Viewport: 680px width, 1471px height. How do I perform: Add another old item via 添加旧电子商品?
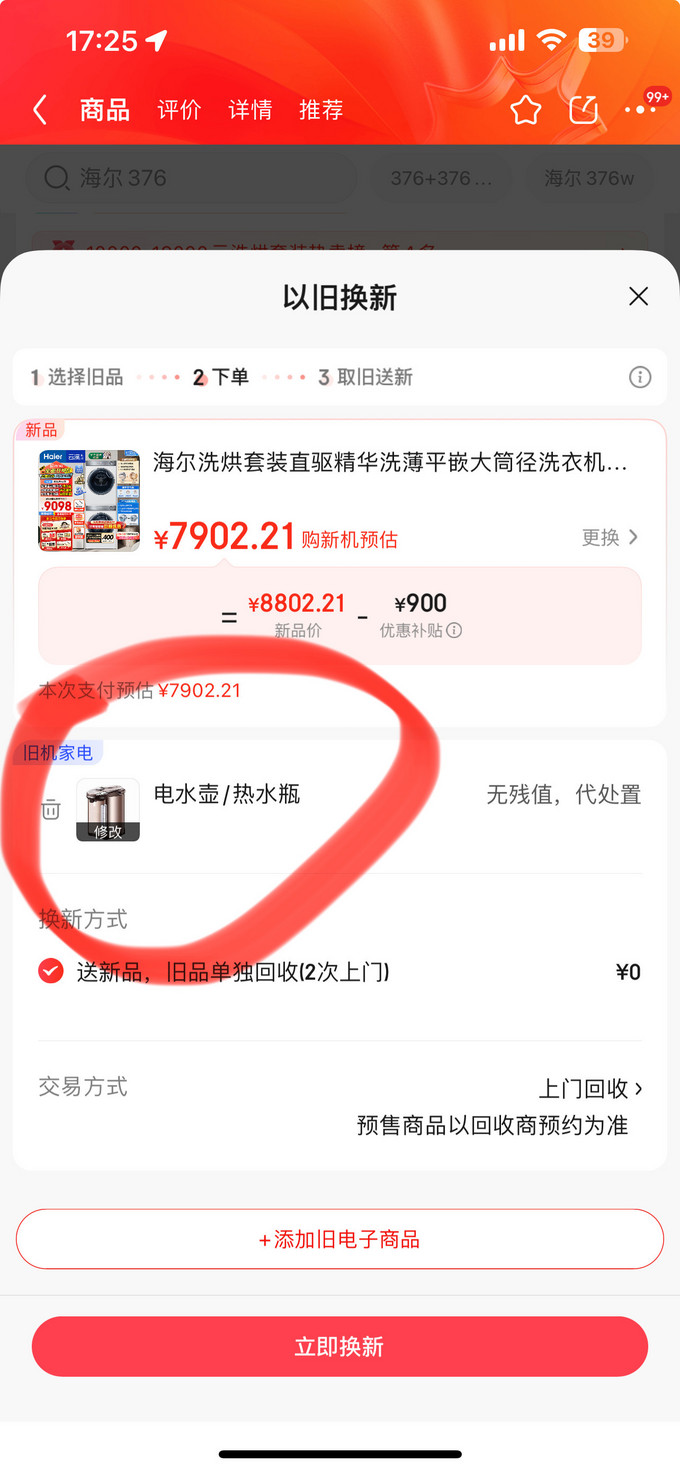point(340,1239)
